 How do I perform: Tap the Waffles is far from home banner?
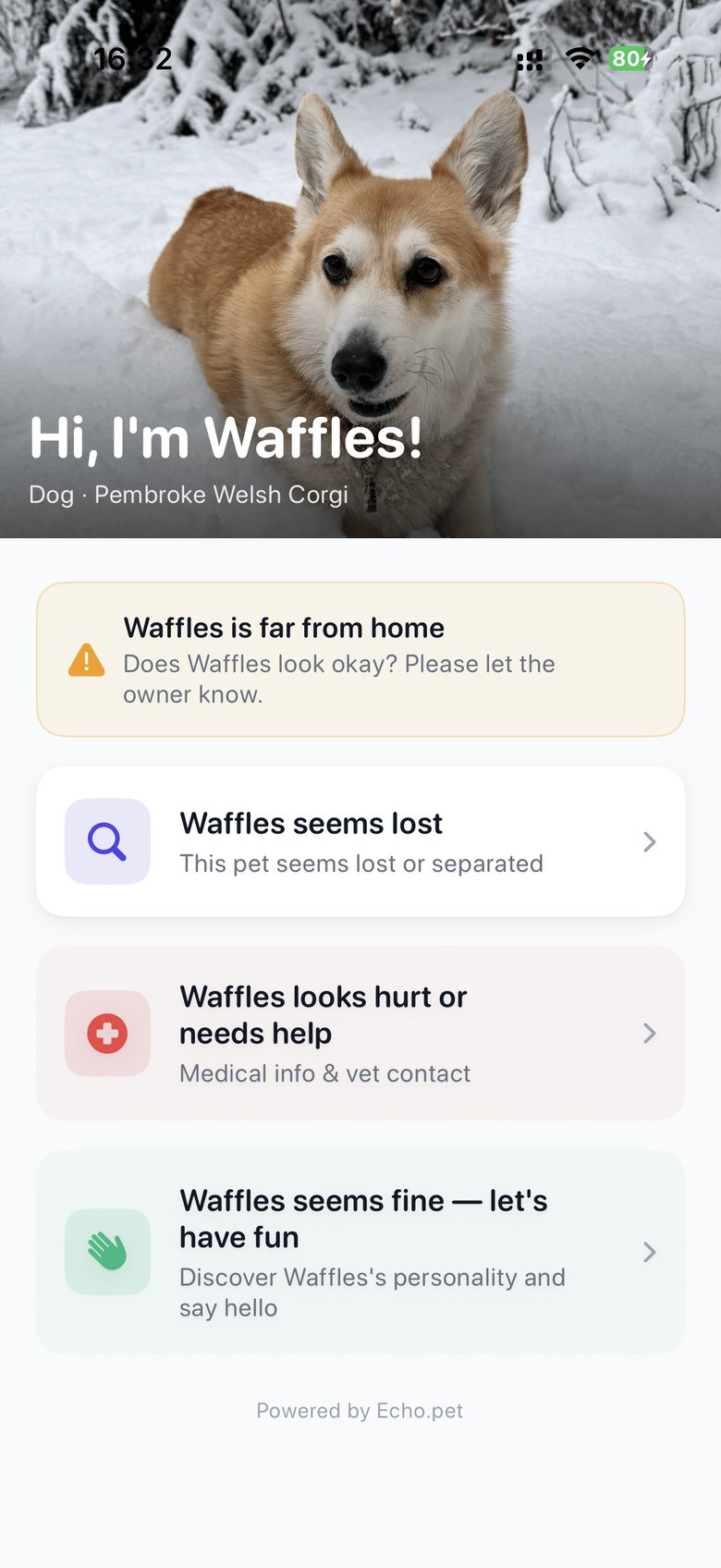point(360,658)
